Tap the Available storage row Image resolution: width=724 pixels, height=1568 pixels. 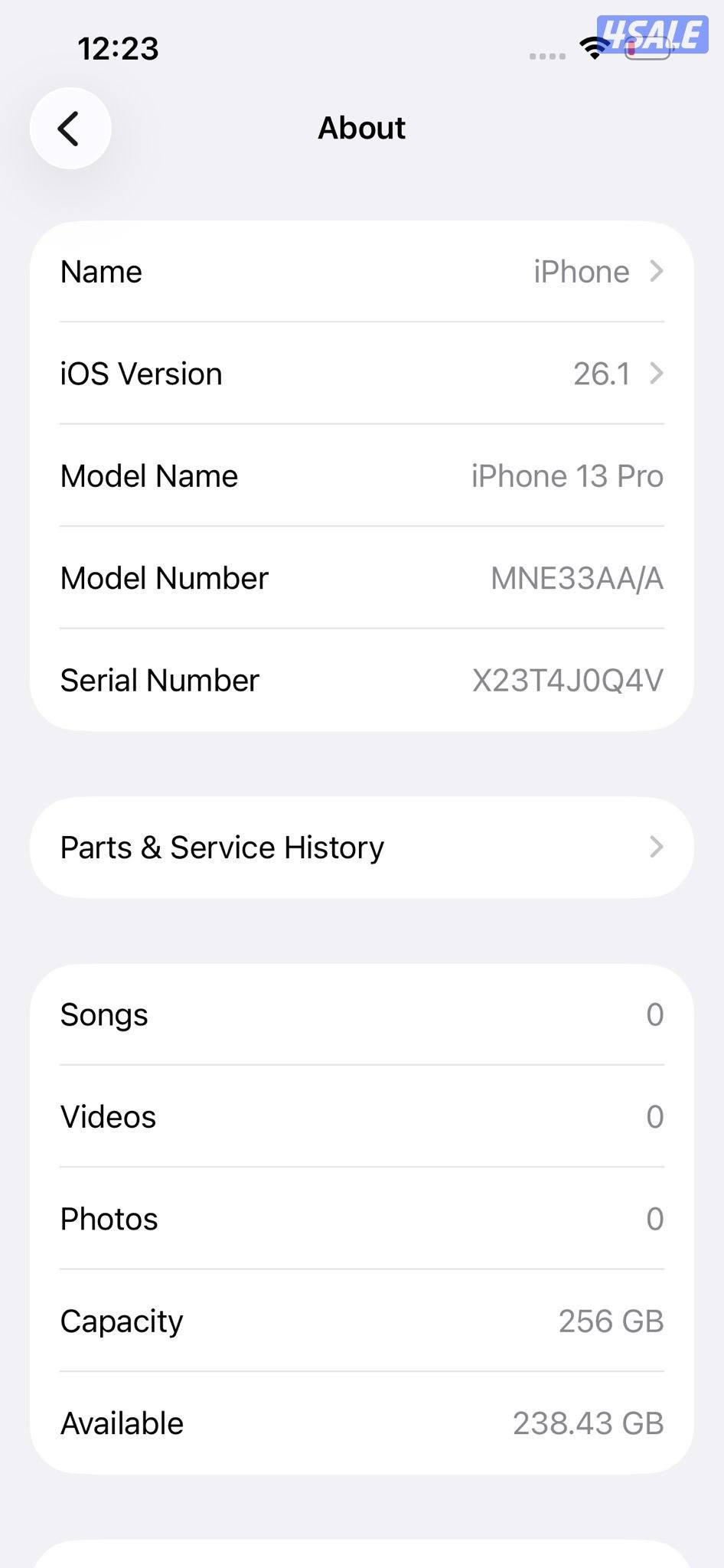[x=361, y=1423]
